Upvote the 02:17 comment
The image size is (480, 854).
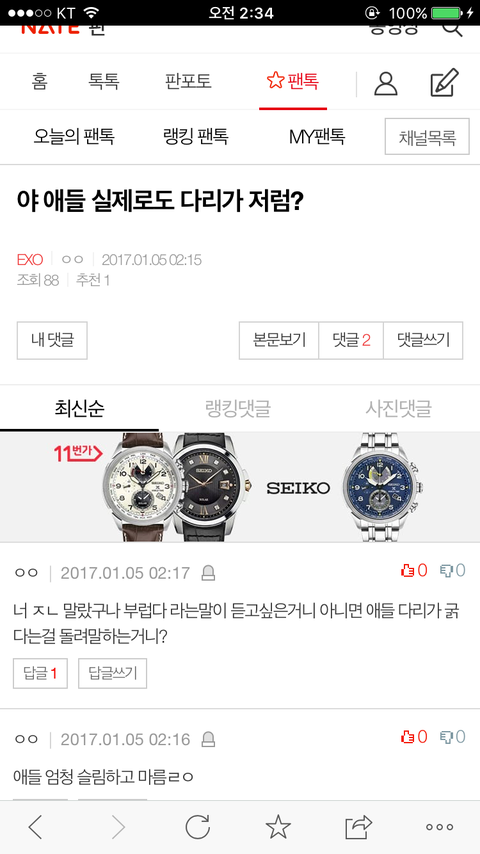[414, 571]
